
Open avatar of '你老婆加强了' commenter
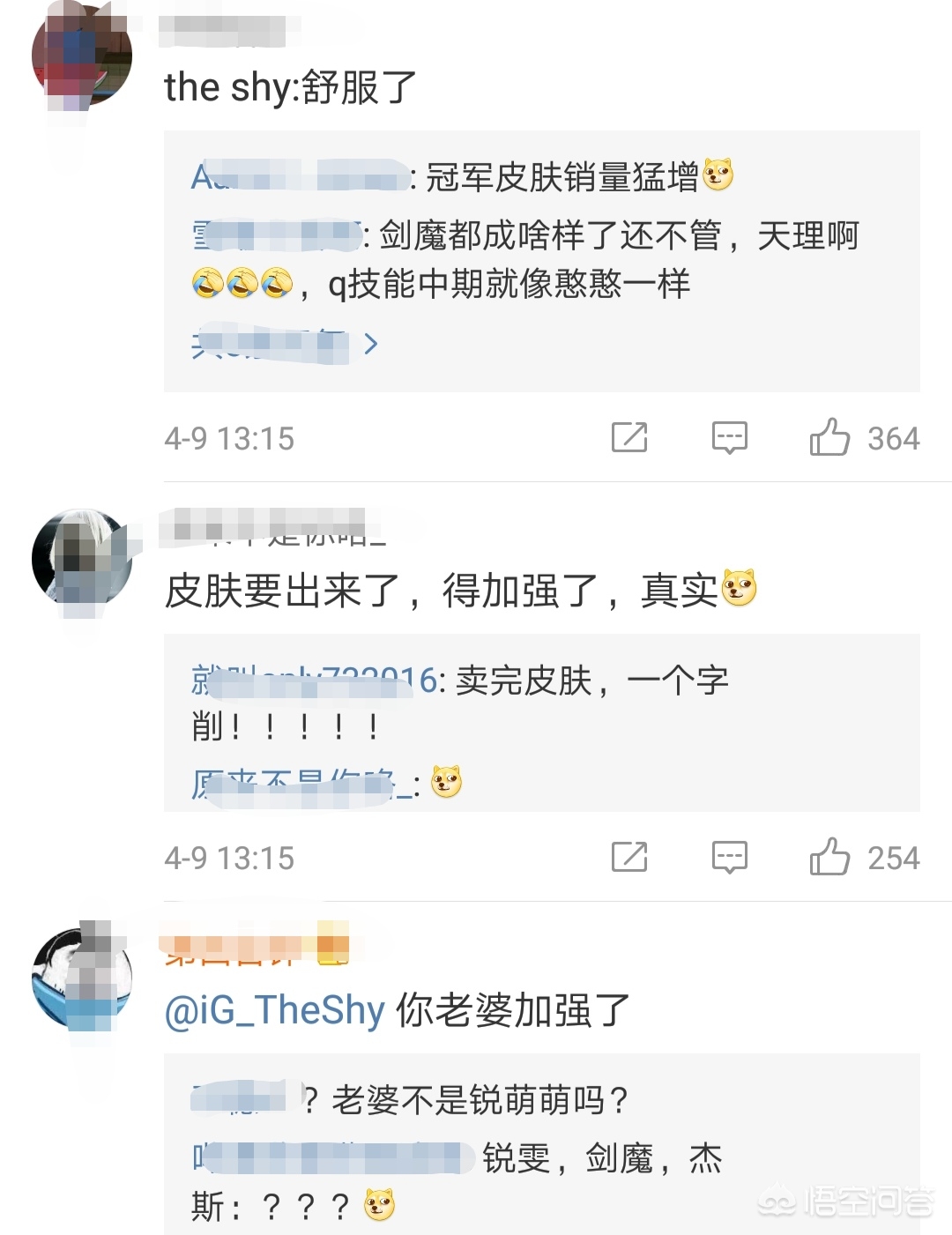click(81, 978)
